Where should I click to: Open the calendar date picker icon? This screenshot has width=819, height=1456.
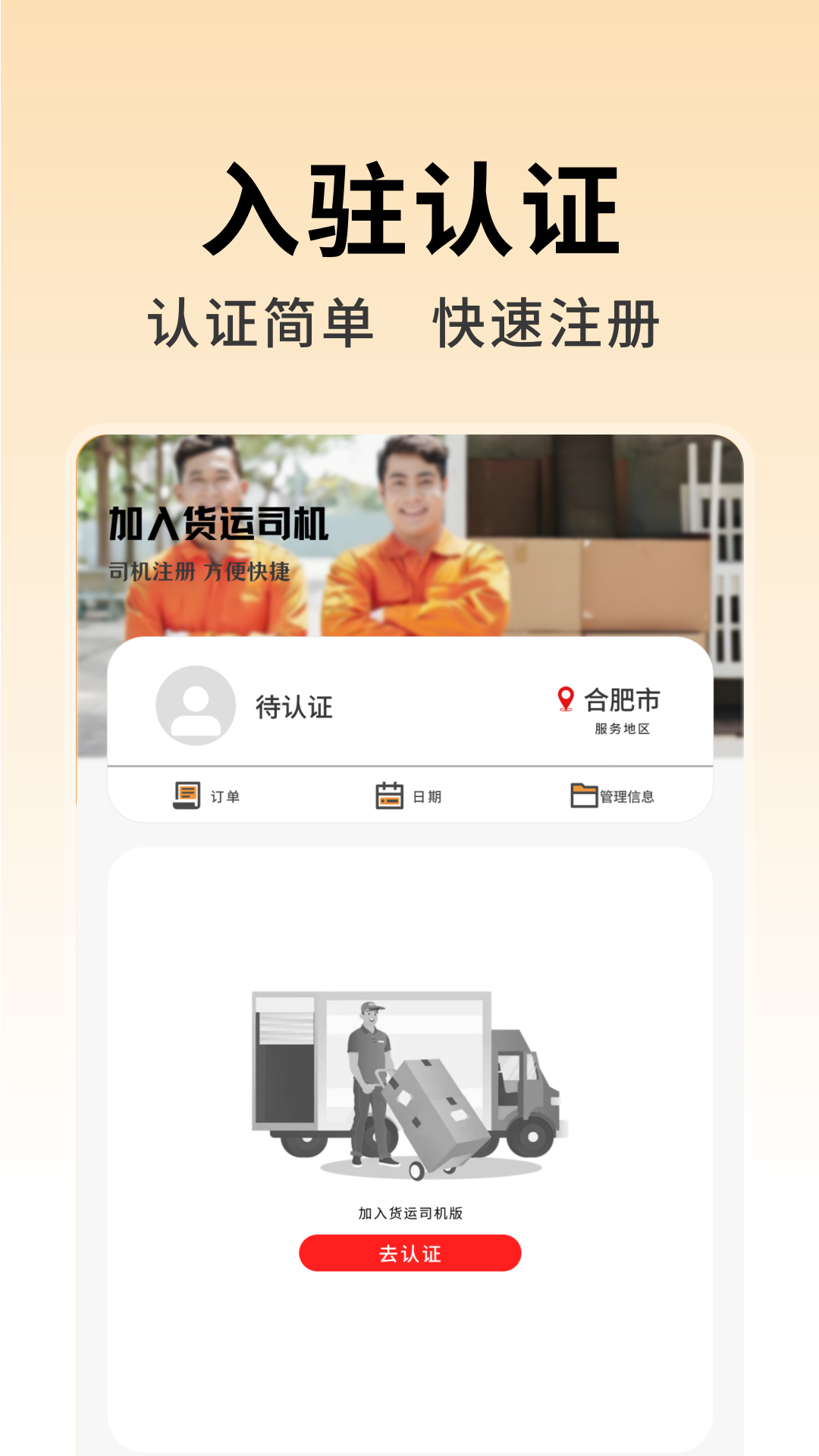tap(388, 794)
